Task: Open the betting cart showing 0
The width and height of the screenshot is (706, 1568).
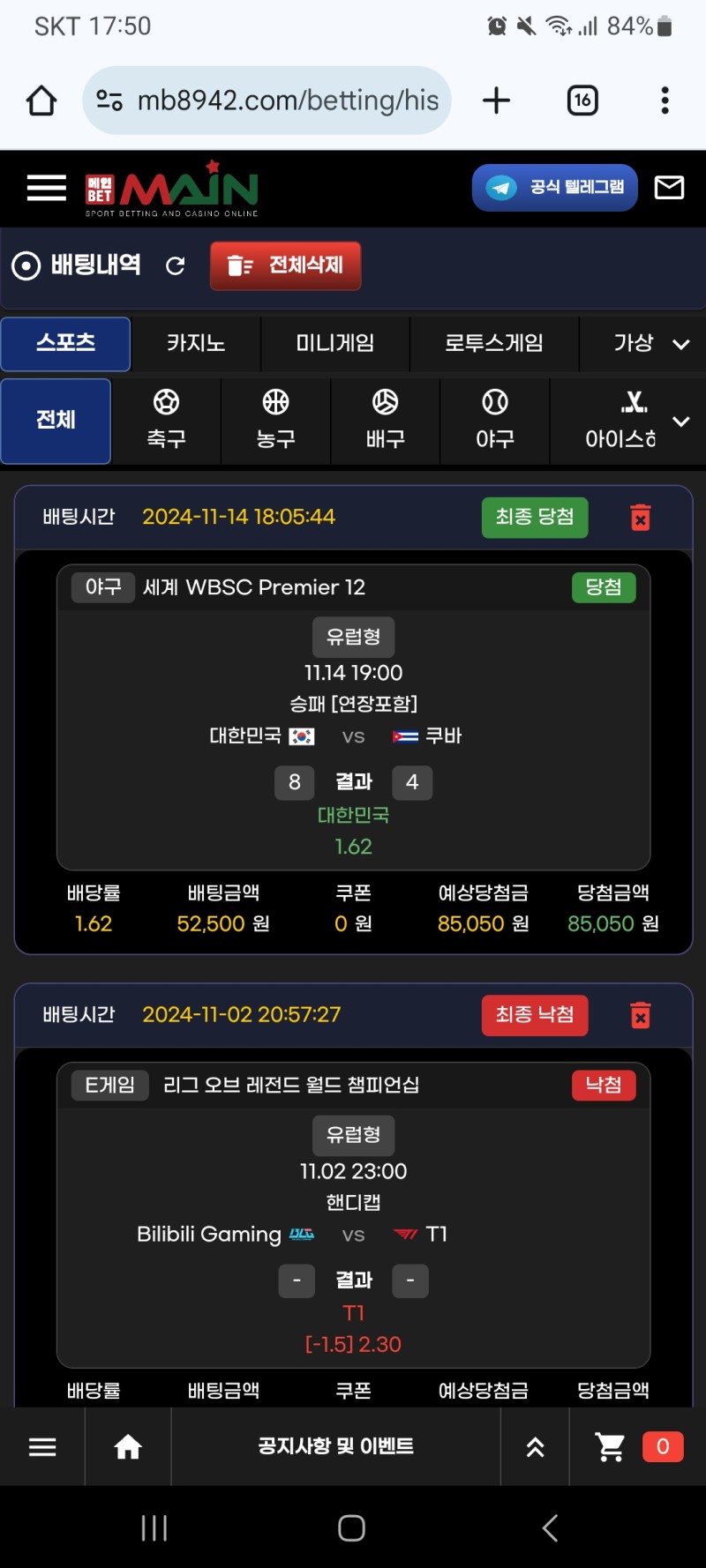Action: pyautogui.click(x=637, y=1446)
